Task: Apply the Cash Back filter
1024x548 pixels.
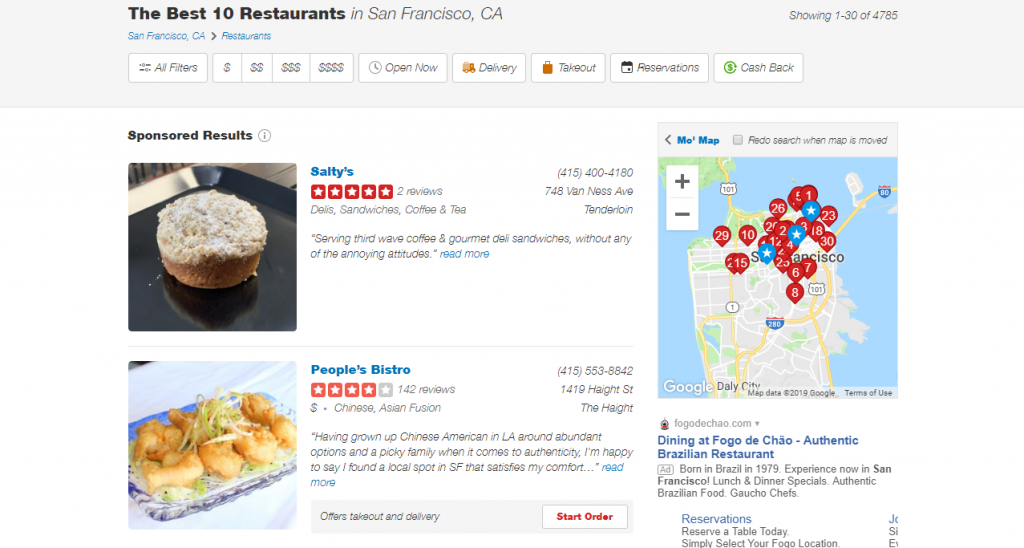Action: (759, 68)
